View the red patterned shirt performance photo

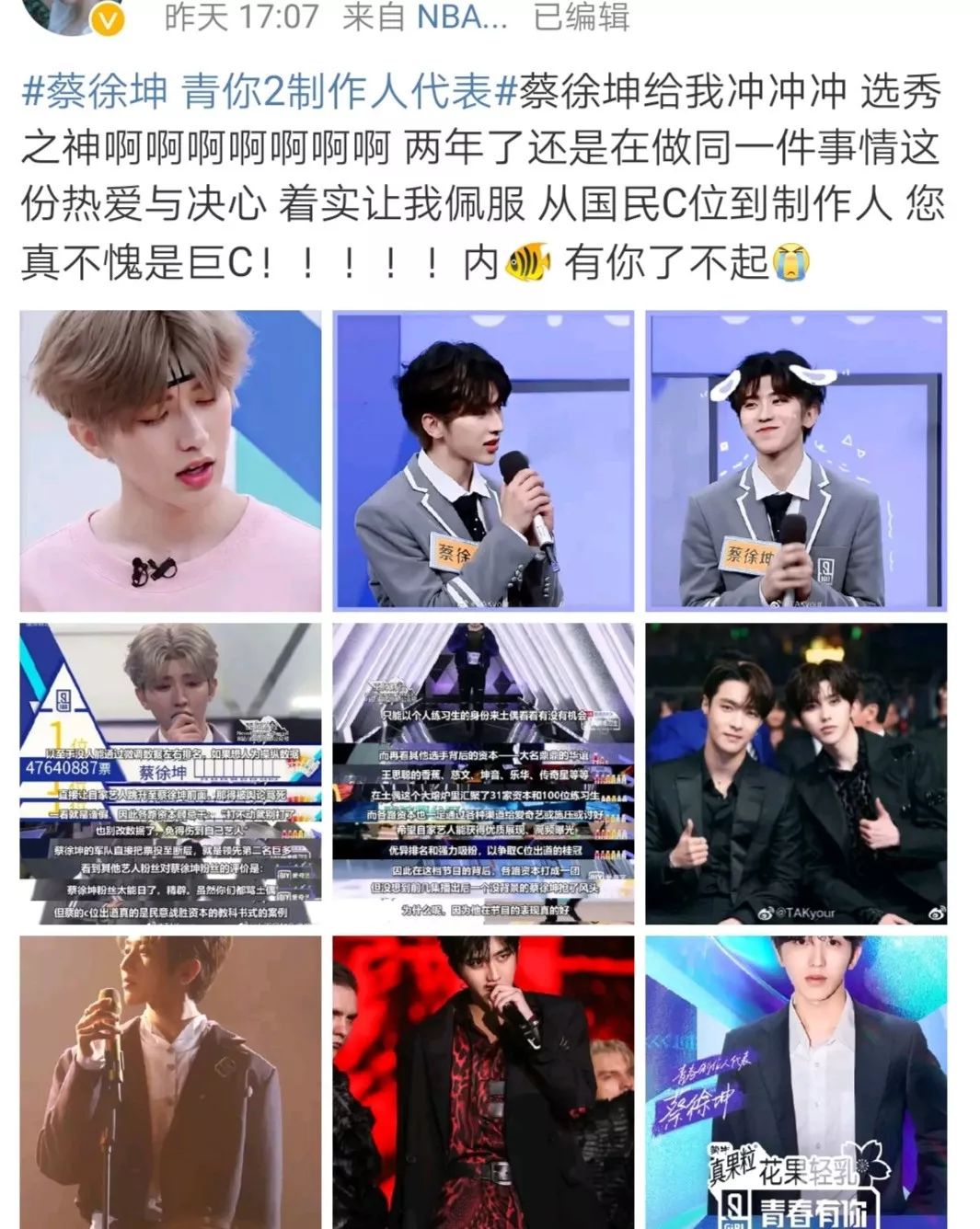tap(483, 1083)
